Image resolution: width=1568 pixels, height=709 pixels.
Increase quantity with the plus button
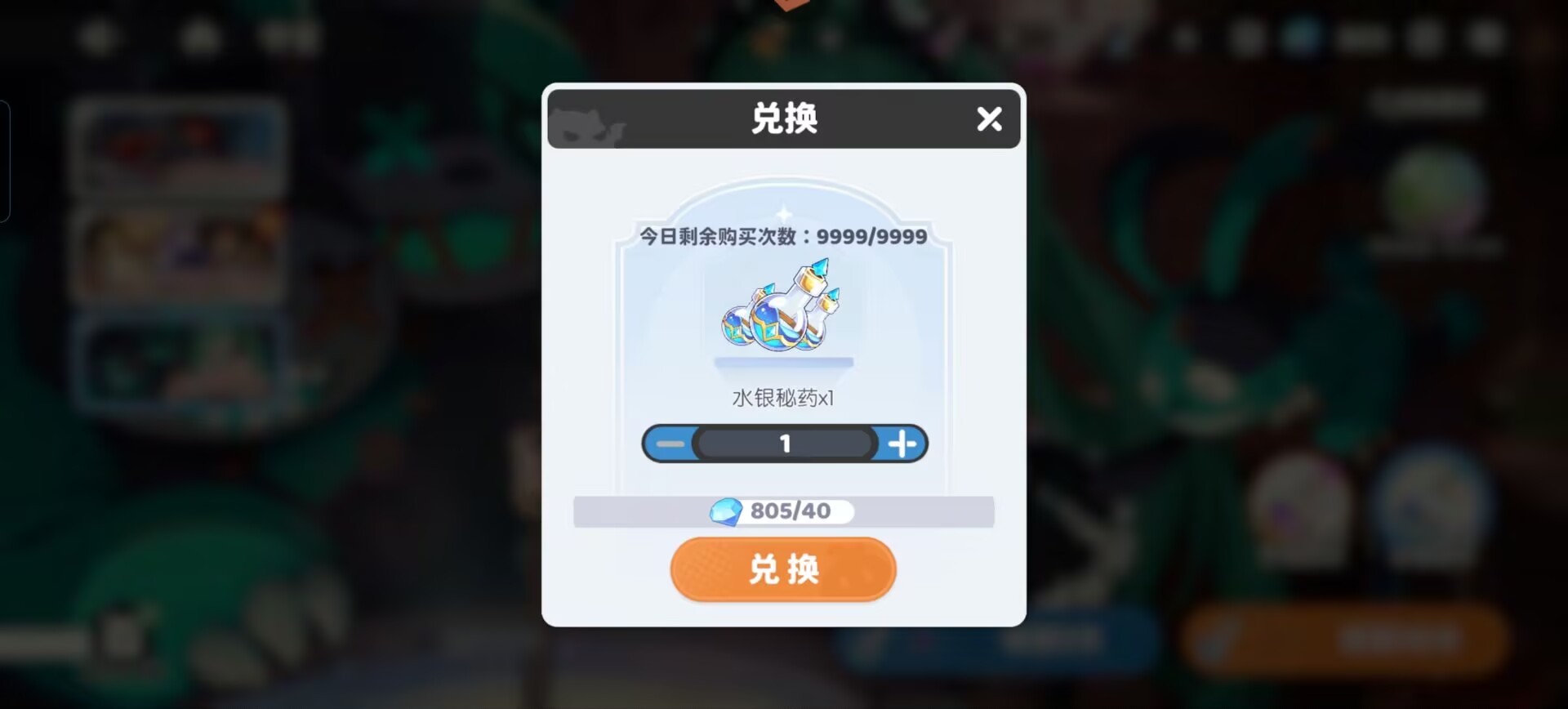click(902, 444)
